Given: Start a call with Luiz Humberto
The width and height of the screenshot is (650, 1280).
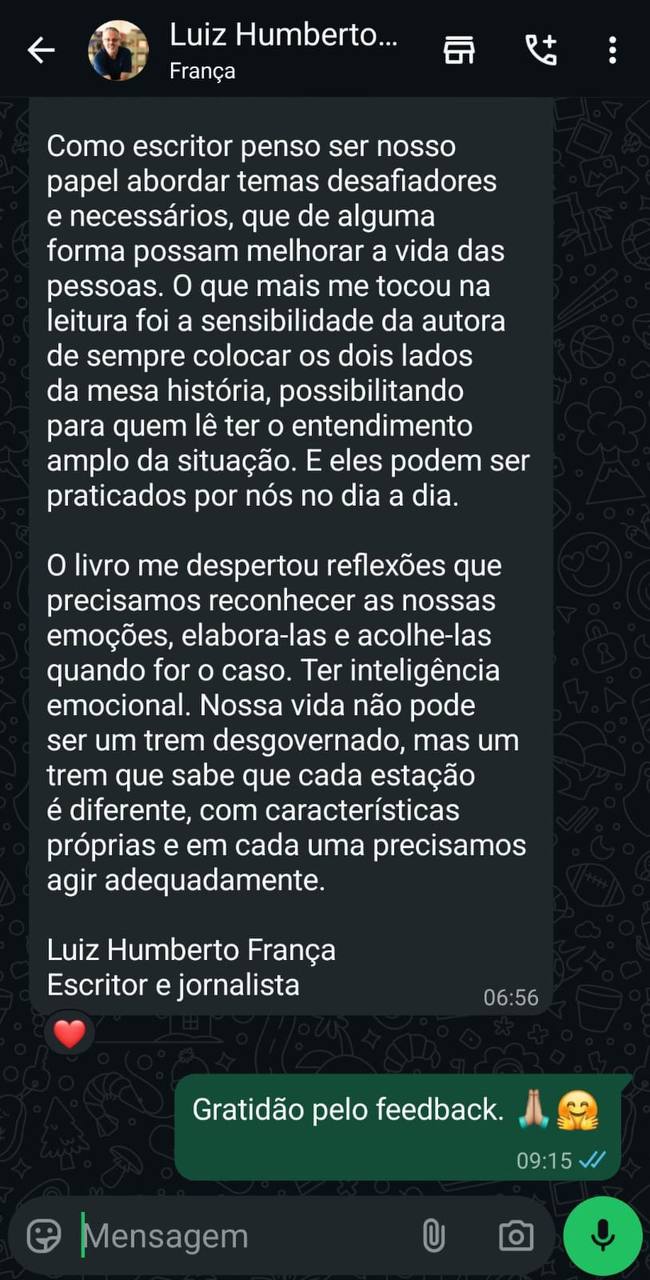Looking at the screenshot, I should point(541,50).
